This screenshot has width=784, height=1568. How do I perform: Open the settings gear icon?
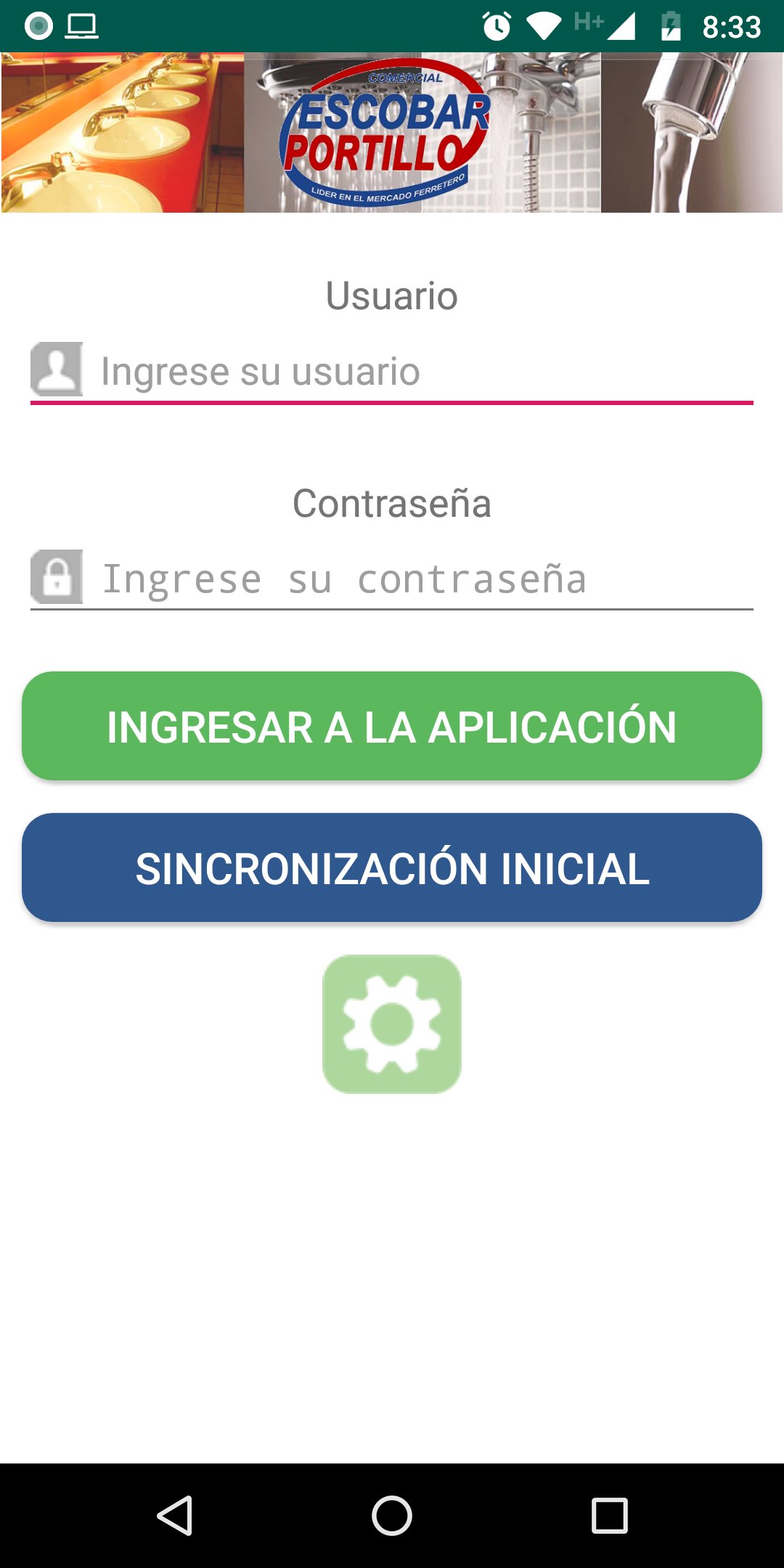point(392,1024)
